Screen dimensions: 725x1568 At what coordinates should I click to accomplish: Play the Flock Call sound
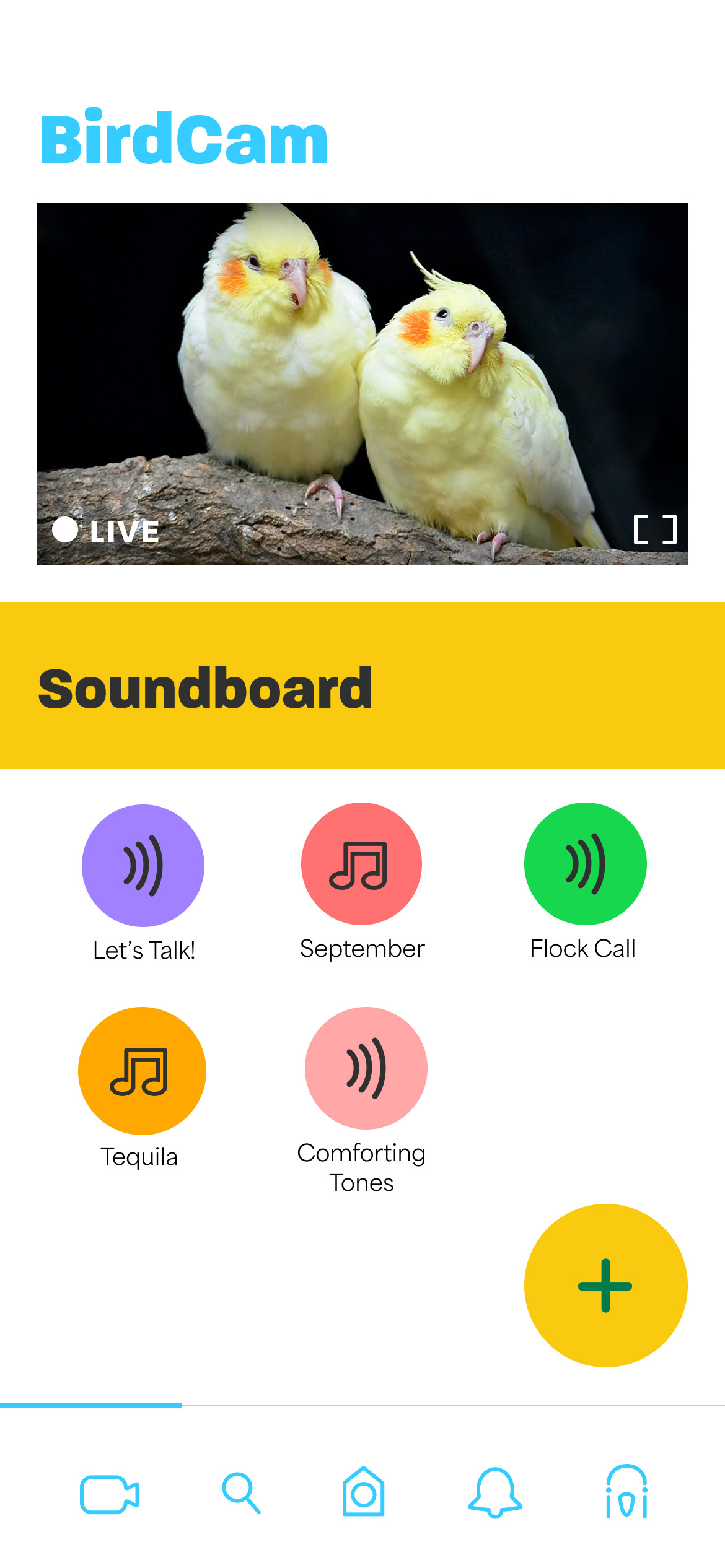tap(585, 864)
